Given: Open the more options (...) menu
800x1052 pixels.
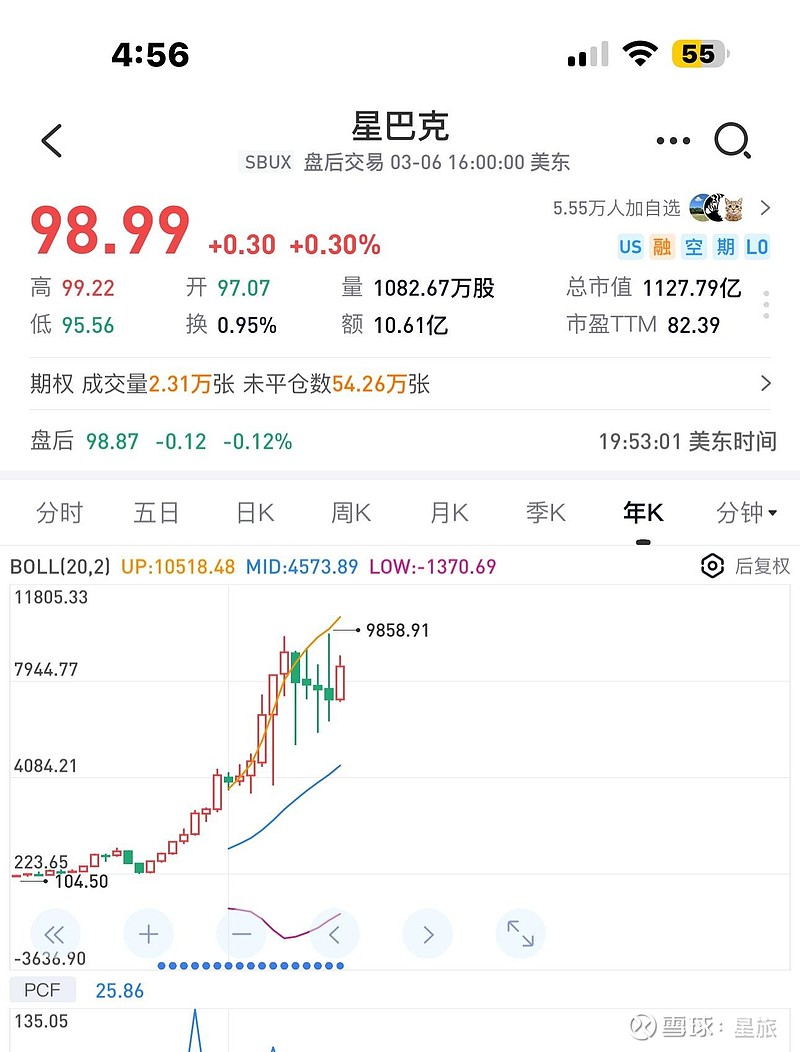Looking at the screenshot, I should [x=673, y=140].
